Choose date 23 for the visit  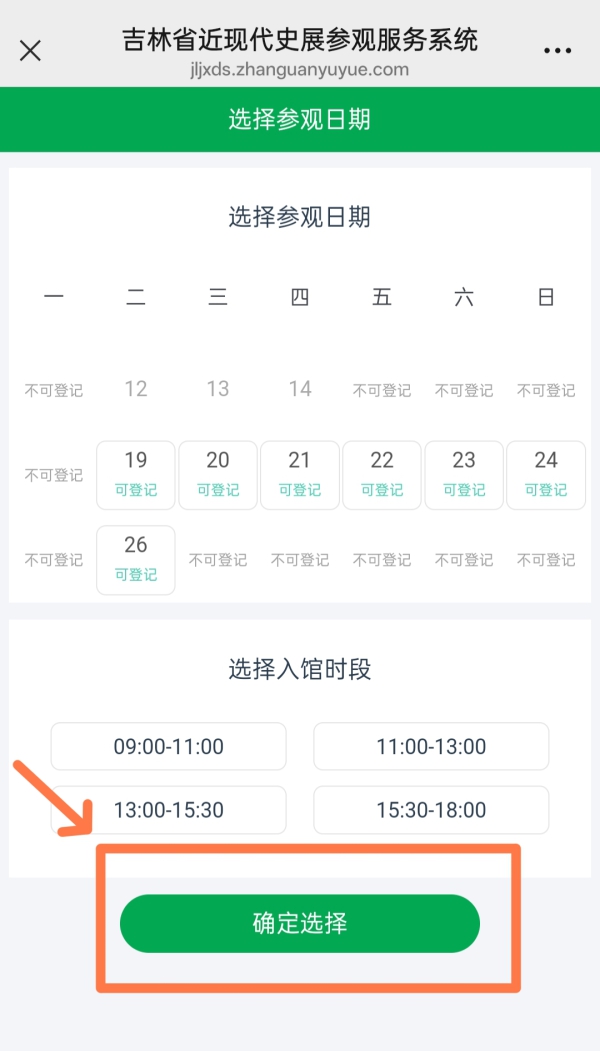[464, 474]
